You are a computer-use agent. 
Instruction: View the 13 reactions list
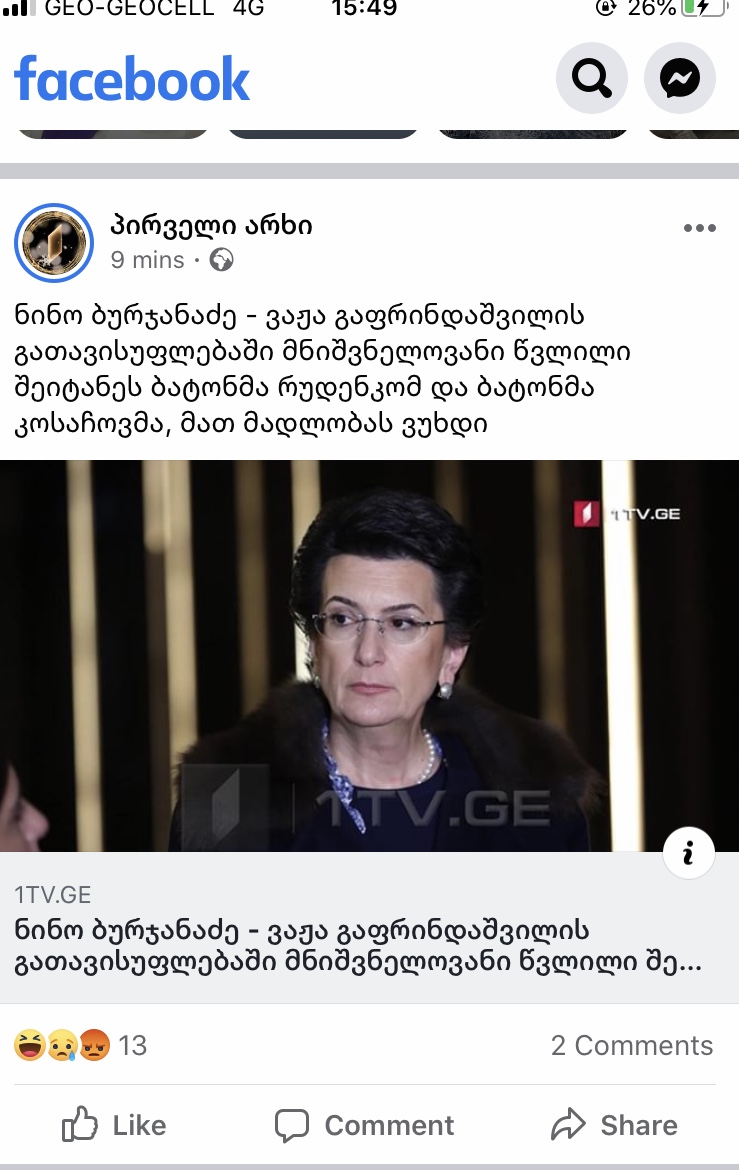[x=81, y=1046]
